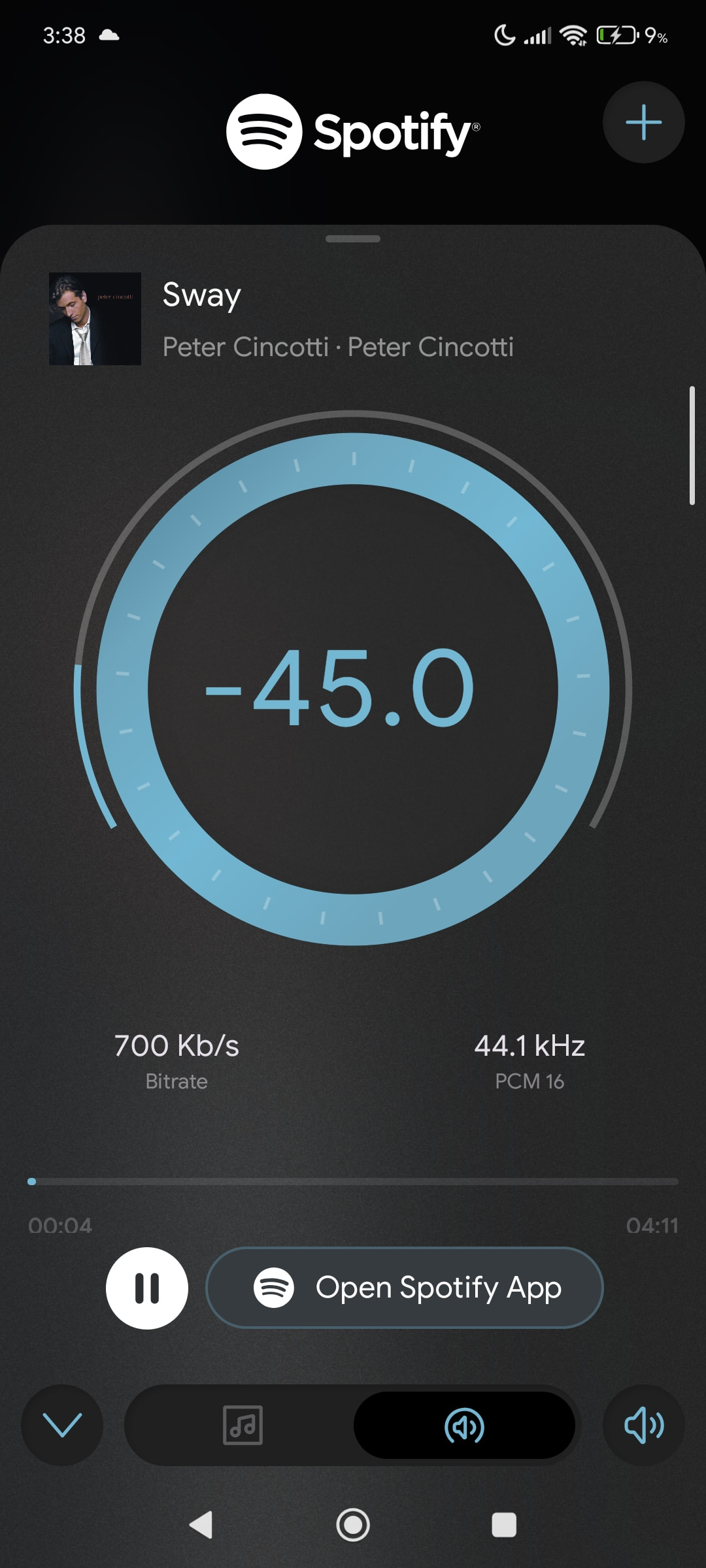Select the volume dial tab
This screenshot has height=1568, width=706.
point(464,1425)
